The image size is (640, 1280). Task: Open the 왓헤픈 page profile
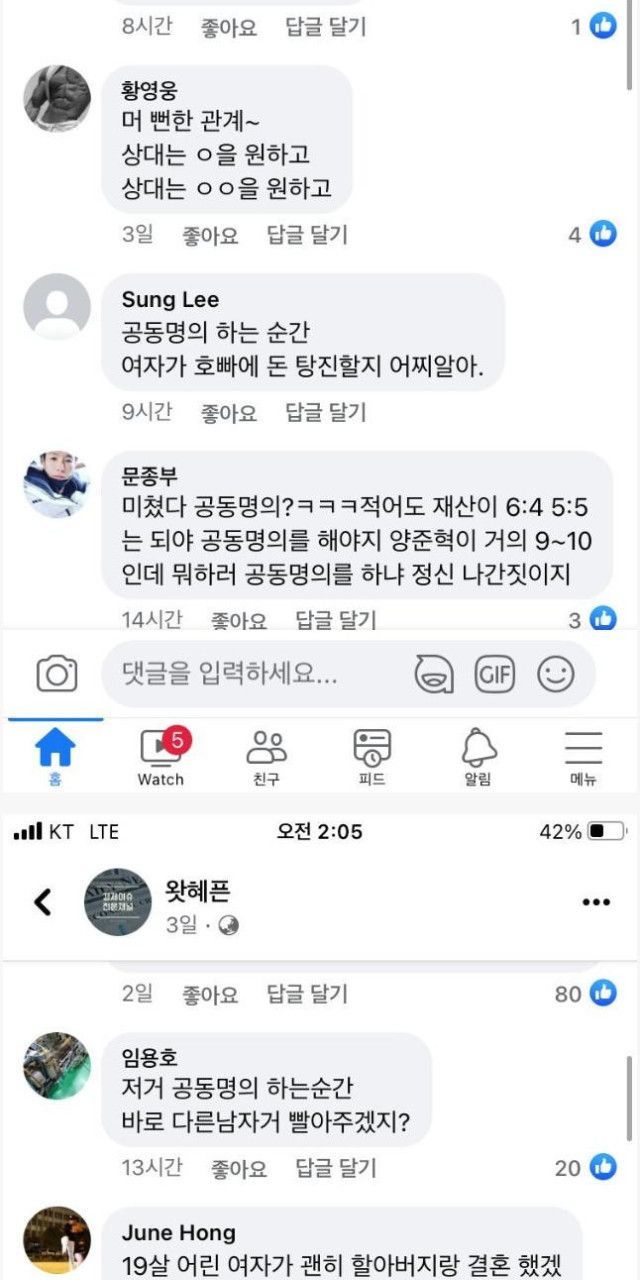[118, 902]
